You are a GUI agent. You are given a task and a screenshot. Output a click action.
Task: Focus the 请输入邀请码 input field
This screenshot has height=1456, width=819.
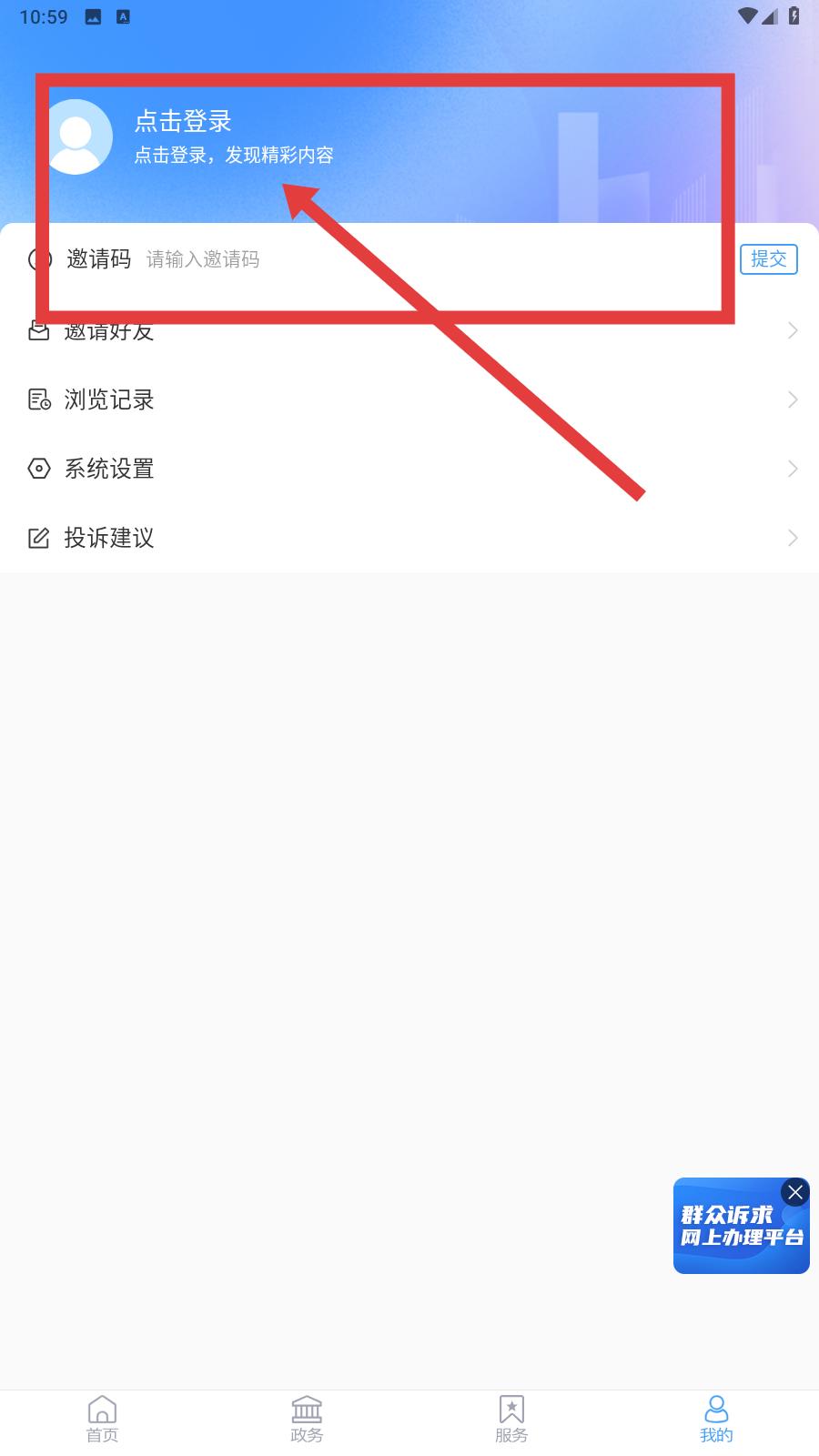(x=437, y=259)
